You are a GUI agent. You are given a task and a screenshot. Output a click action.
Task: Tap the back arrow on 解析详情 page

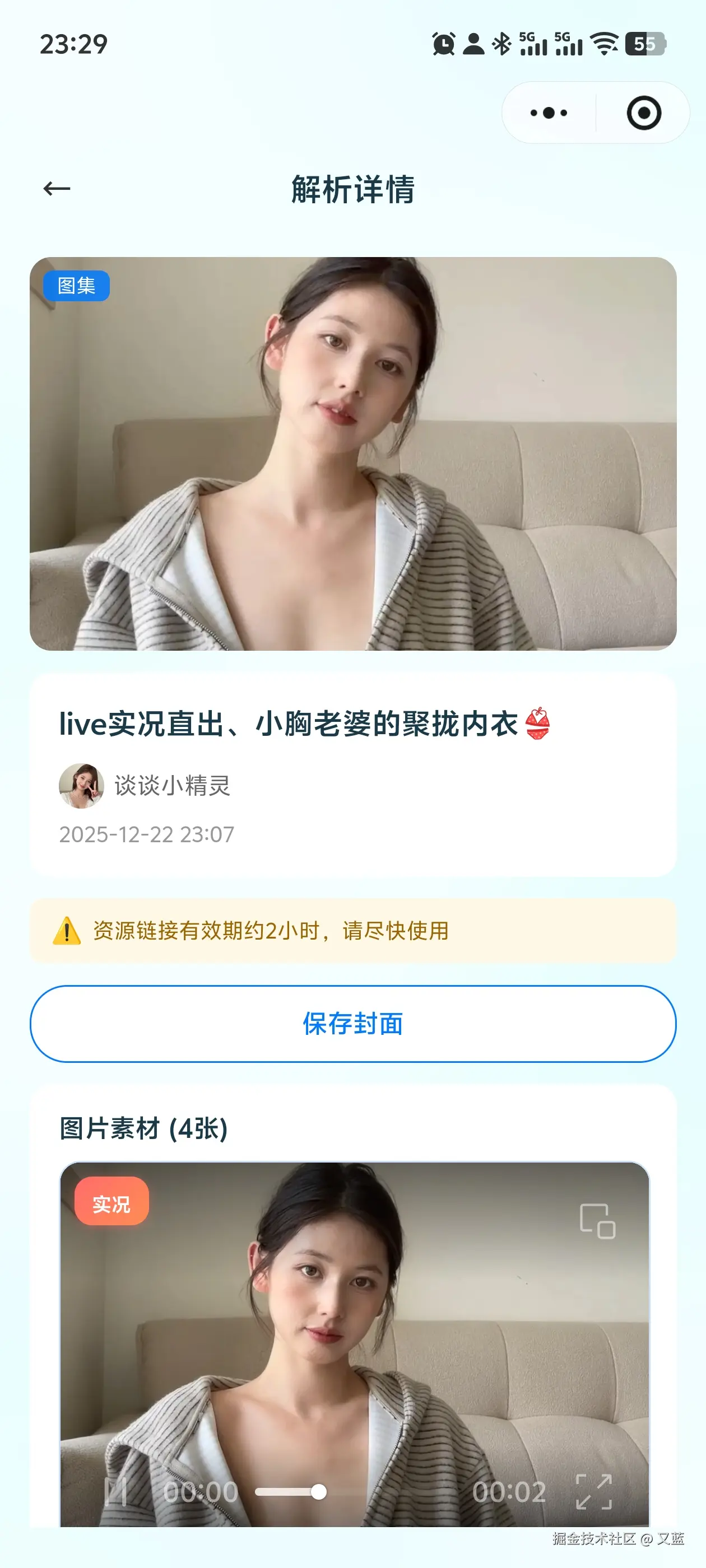[57, 189]
